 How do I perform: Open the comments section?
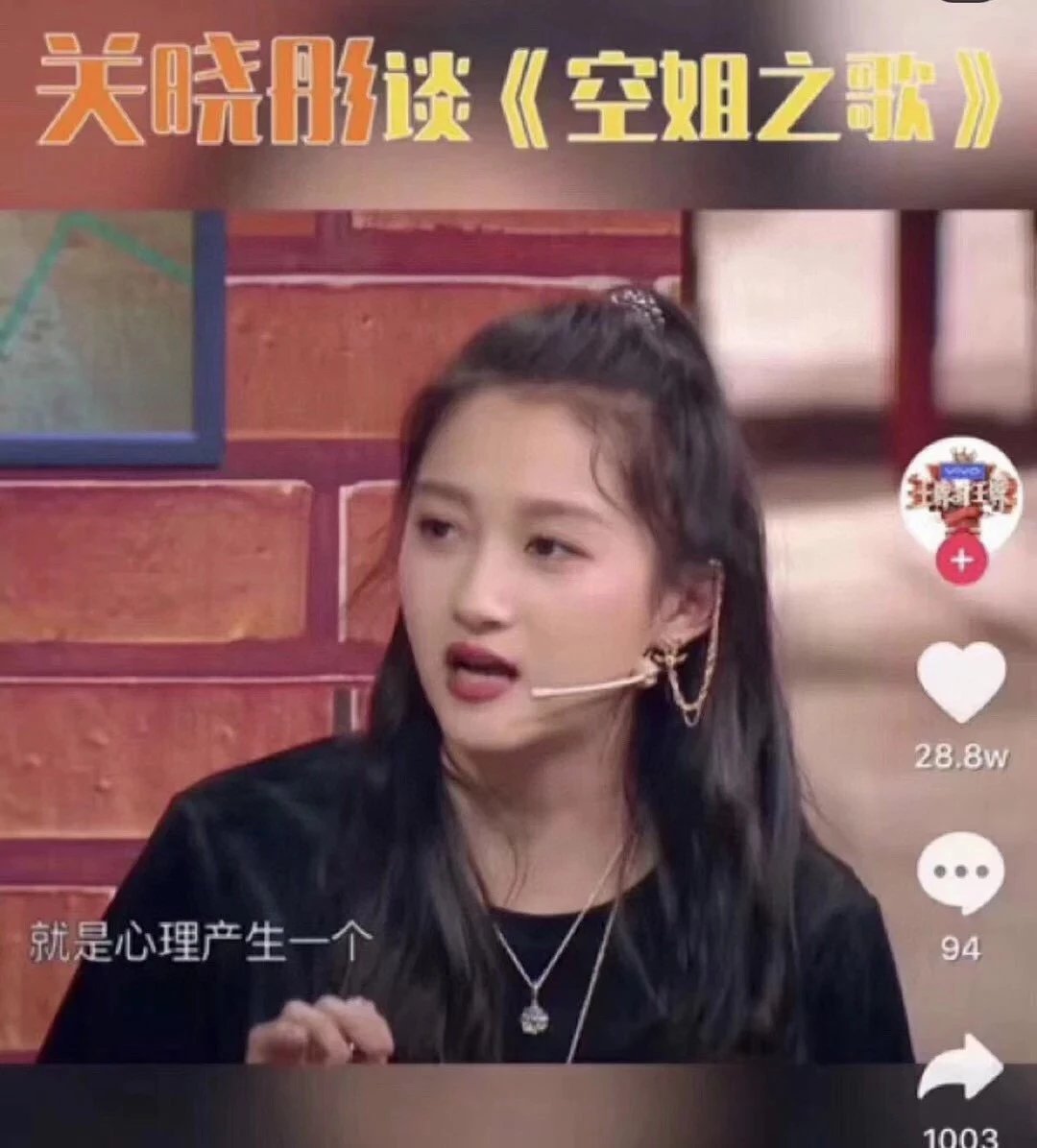tap(960, 873)
